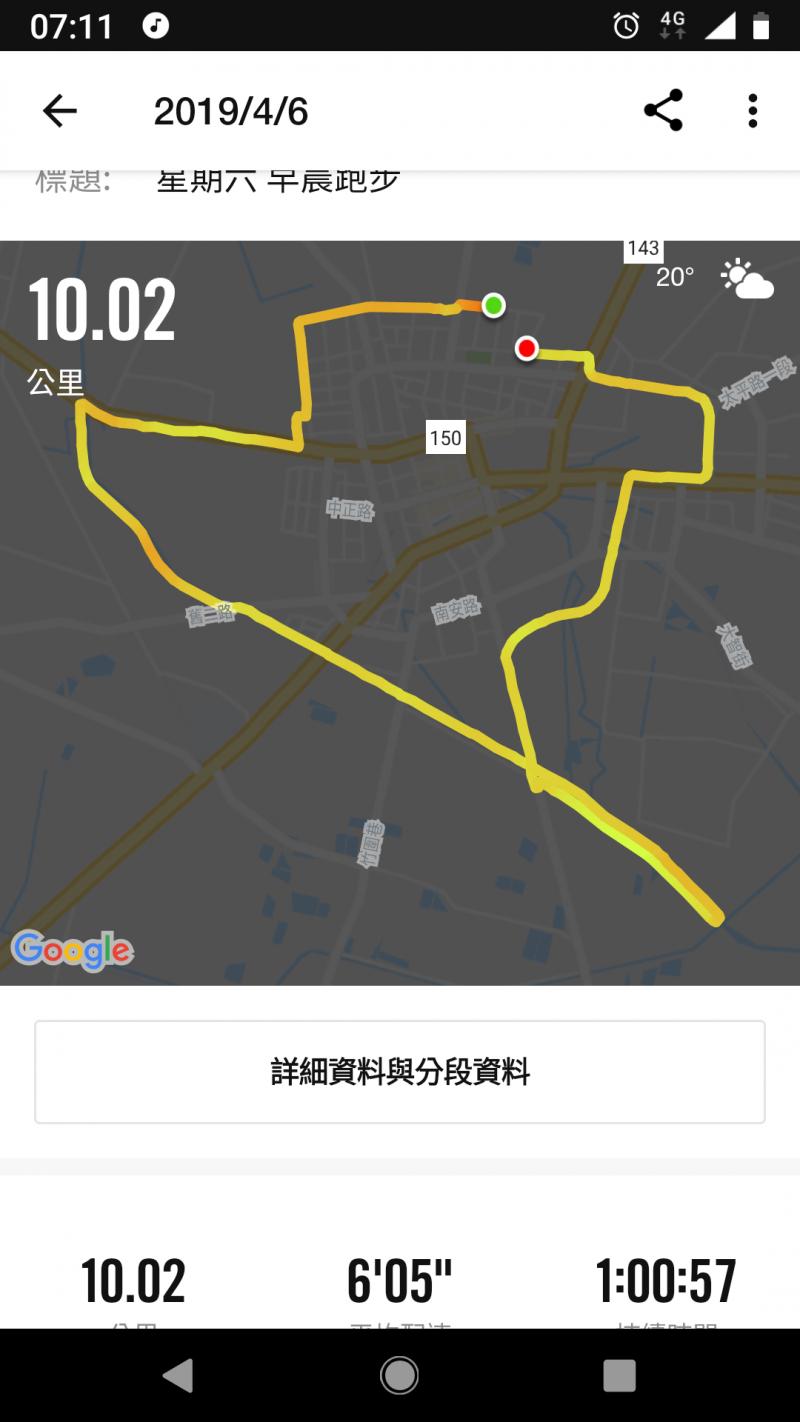The height and width of the screenshot is (1422, 800).
Task: Go back using the app bar arrow
Action: [60, 111]
